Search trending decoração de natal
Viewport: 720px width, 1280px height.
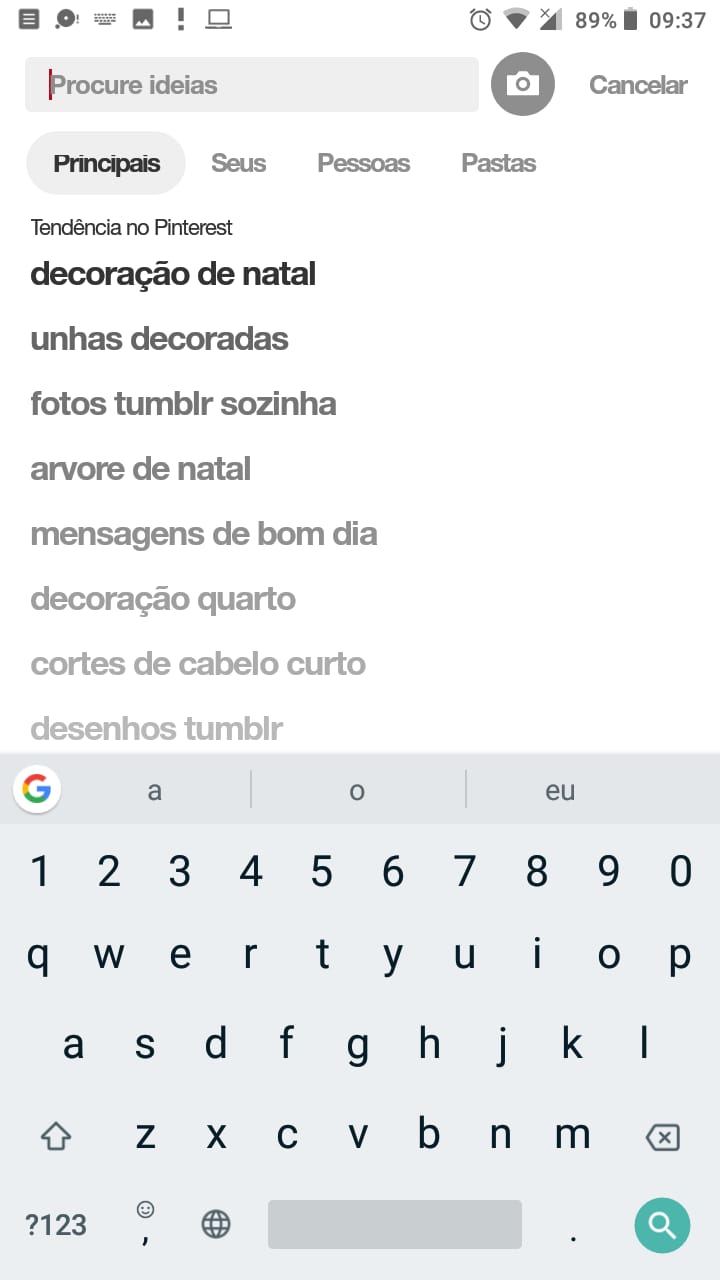point(173,274)
